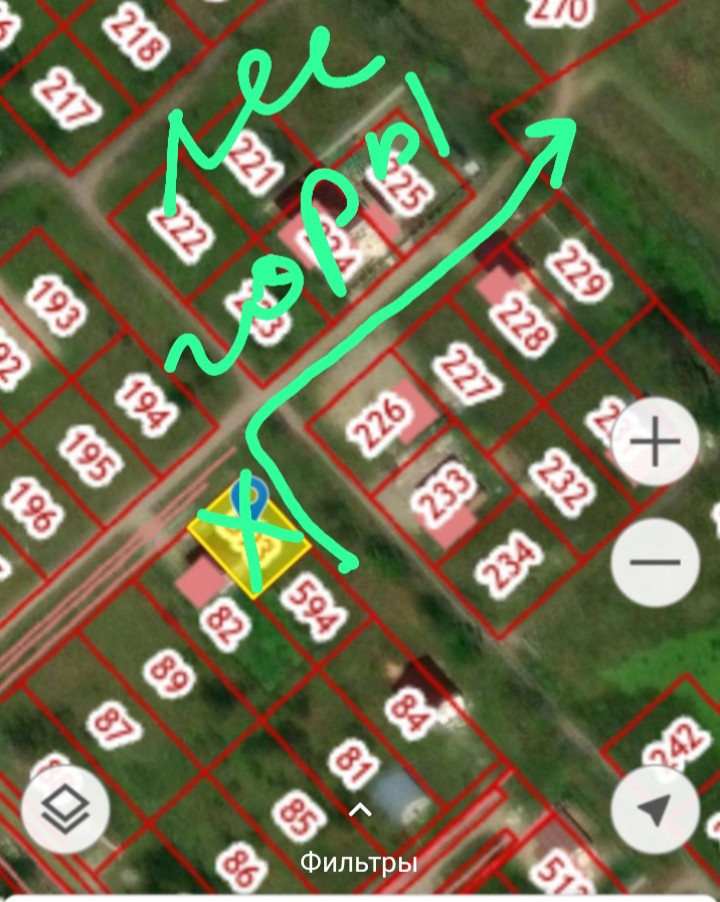Image resolution: width=720 pixels, height=902 pixels.
Task: Zoom out of the map
Action: (655, 562)
